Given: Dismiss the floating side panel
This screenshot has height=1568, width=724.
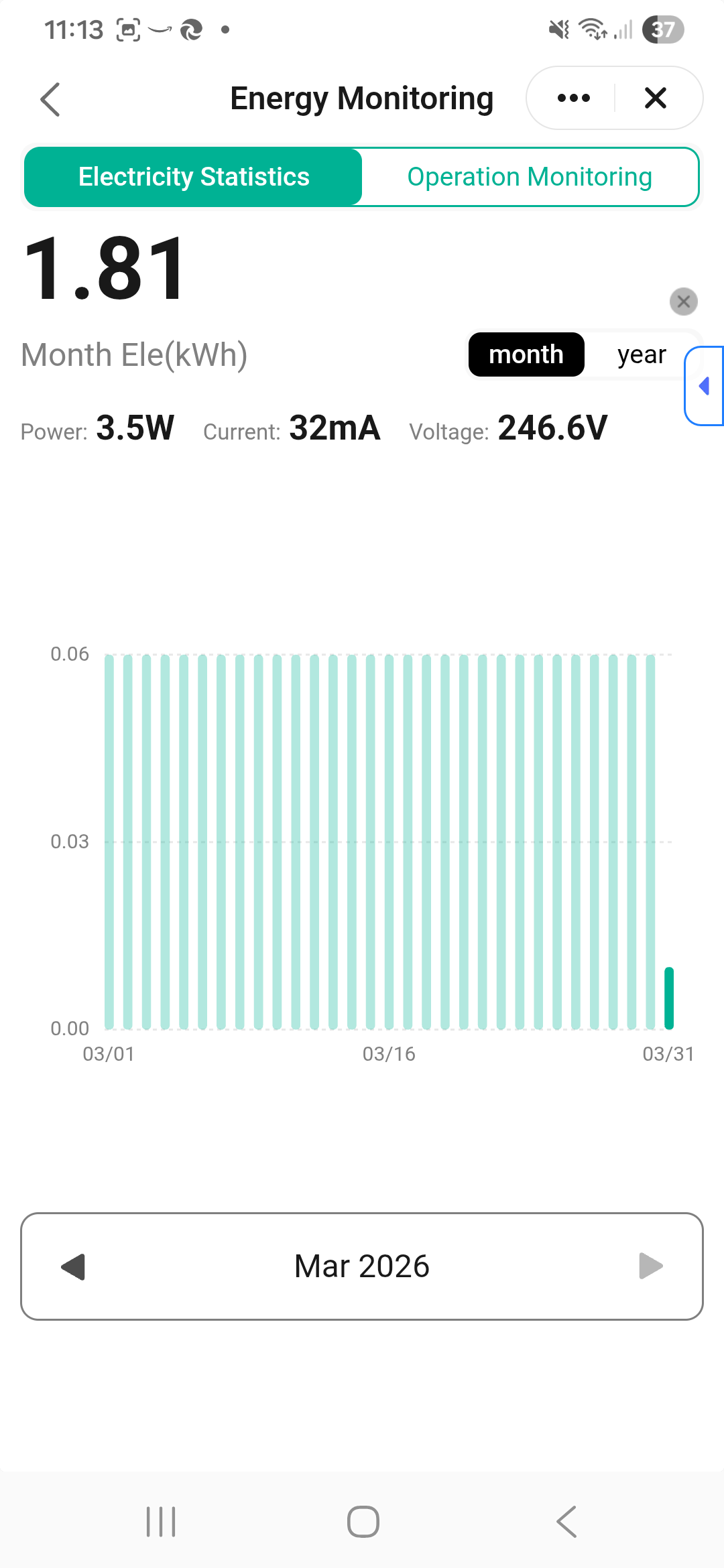Looking at the screenshot, I should 683,302.
